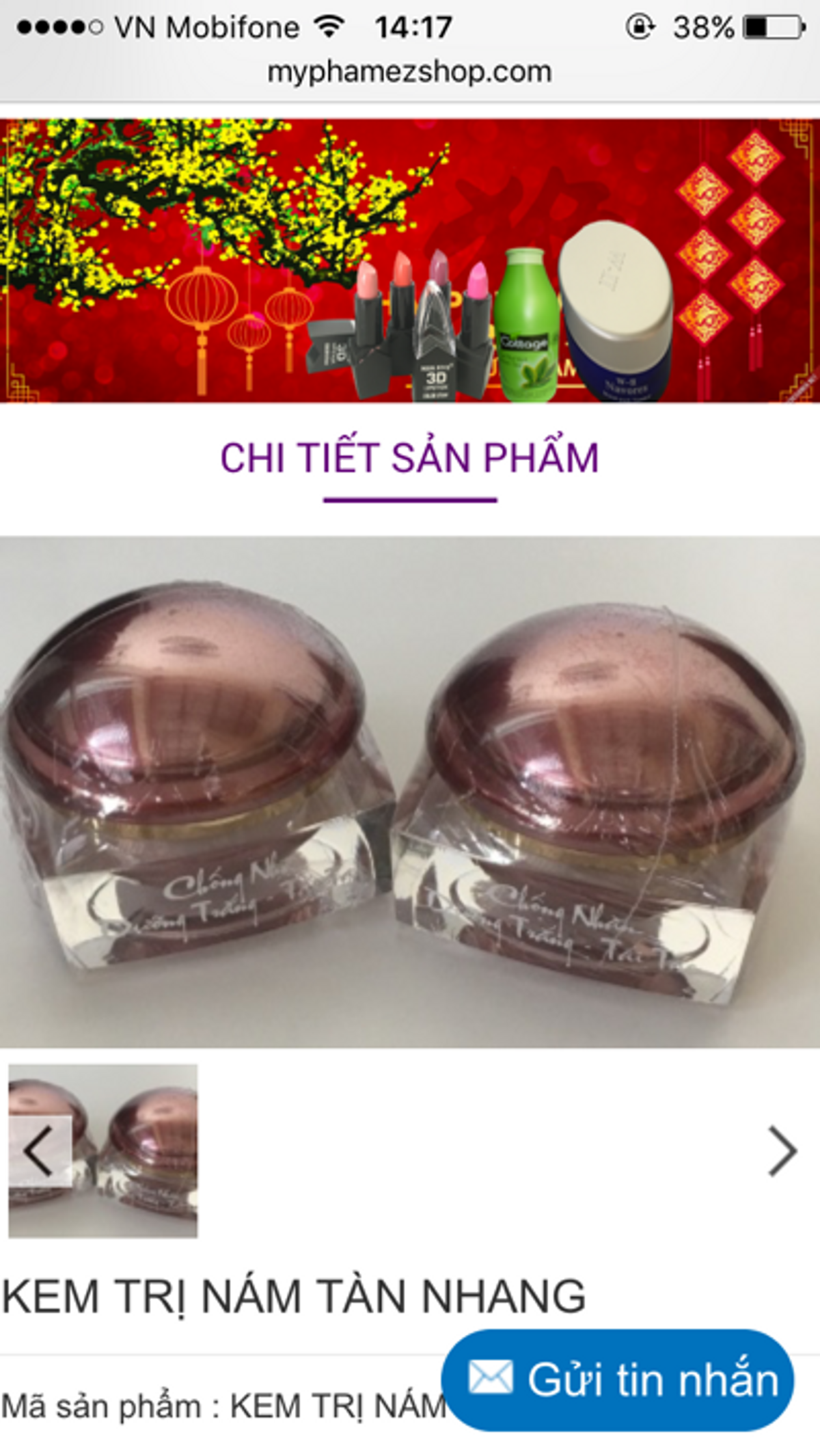Screen dimensions: 820x1456
Task: Tap the myphamezshop.com address bar
Action: [409, 72]
